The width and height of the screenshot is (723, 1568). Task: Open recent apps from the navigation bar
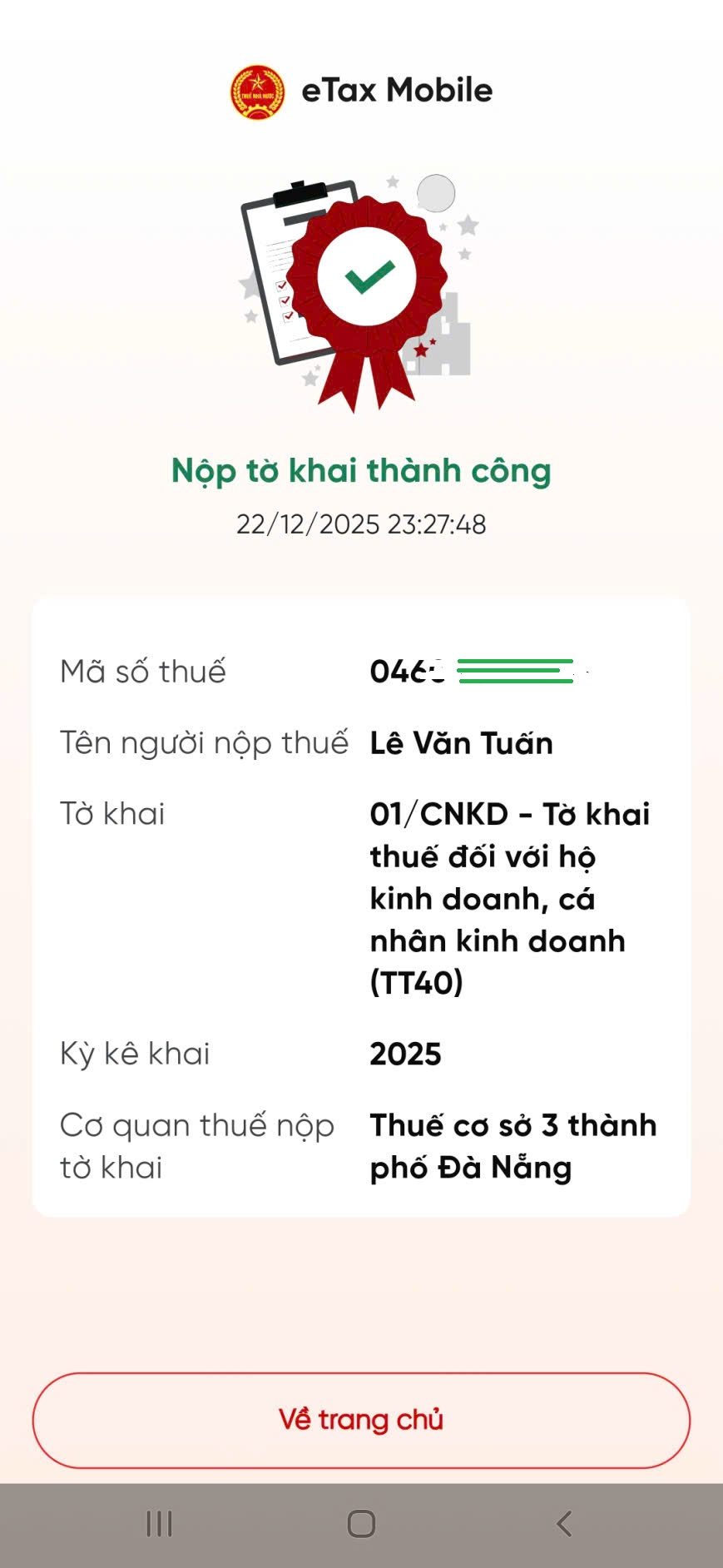coord(159,1524)
